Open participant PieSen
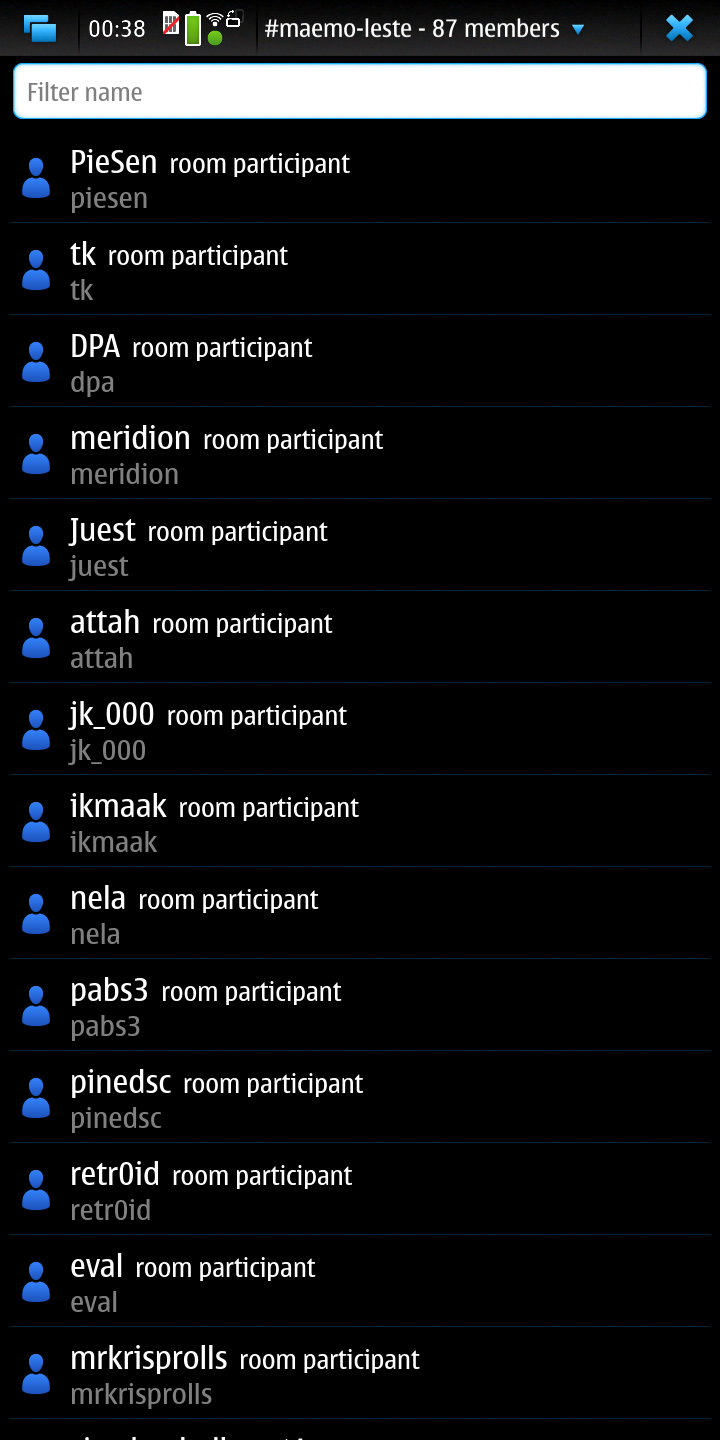This screenshot has height=1440, width=720. coord(360,178)
